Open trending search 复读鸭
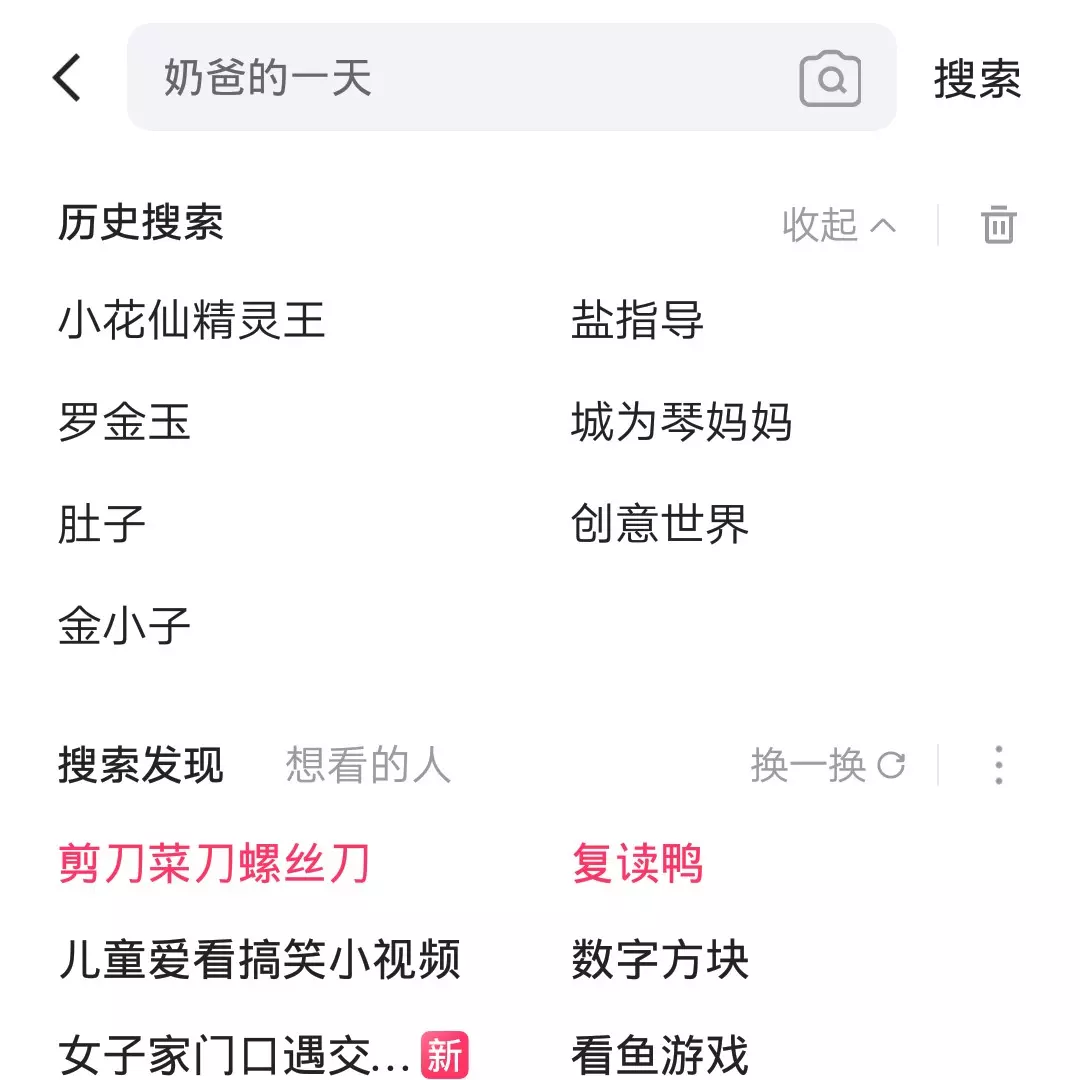This screenshot has width=1080, height=1080. [x=637, y=863]
